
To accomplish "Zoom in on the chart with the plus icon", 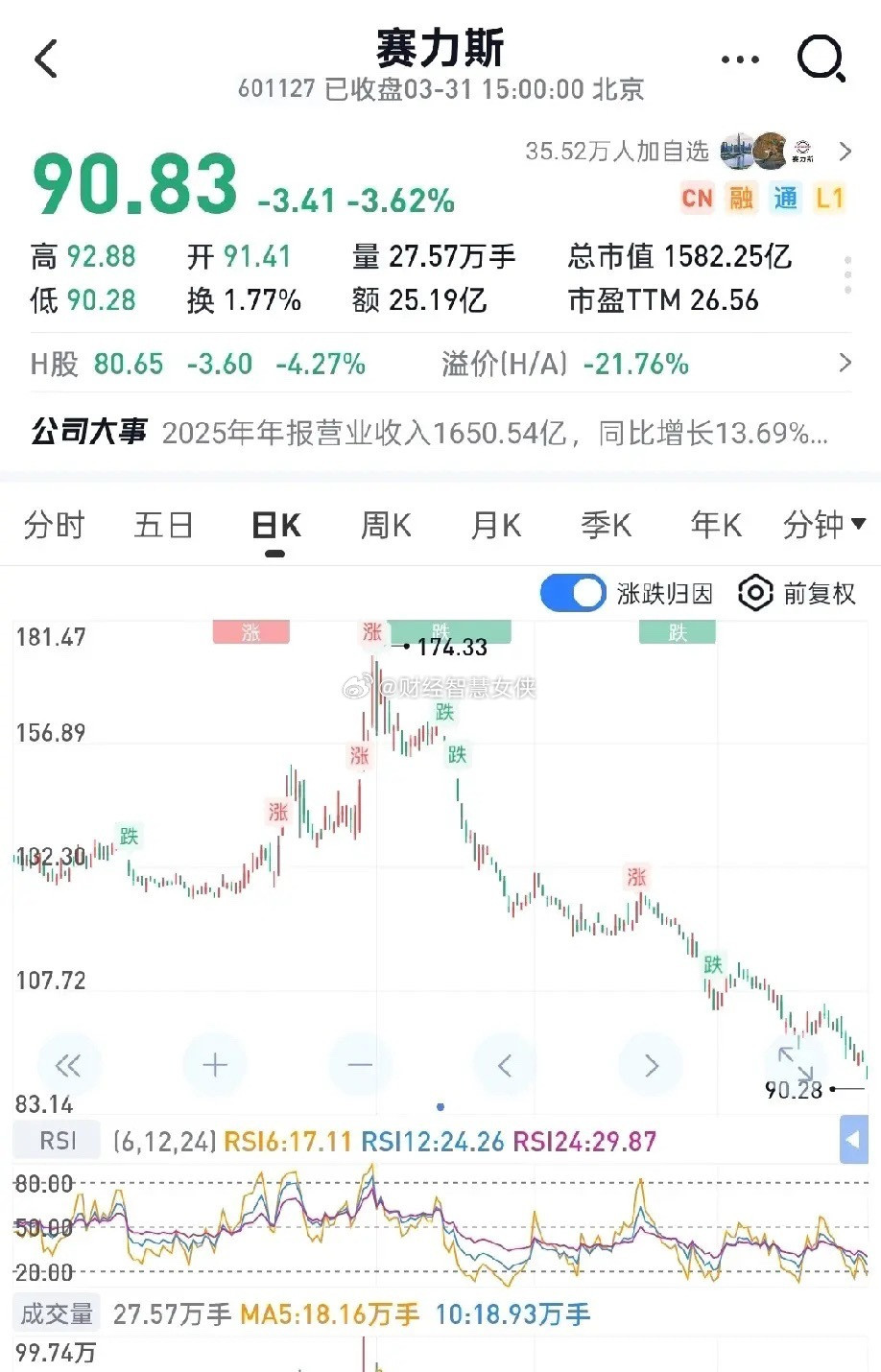I will 215,1065.
